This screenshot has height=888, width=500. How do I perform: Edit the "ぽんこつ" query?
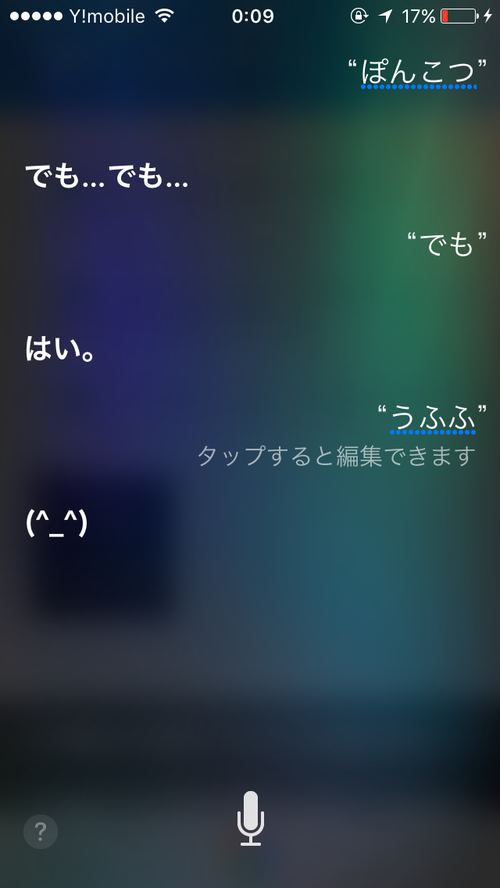418,72
